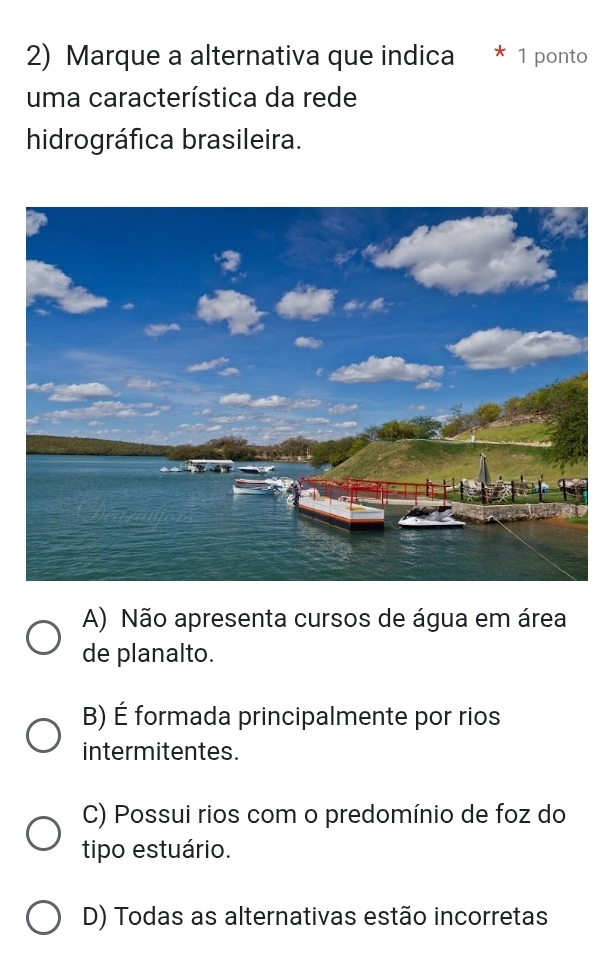
Task: Pick option D, all alternatives incorrect
Action: click(x=42, y=916)
